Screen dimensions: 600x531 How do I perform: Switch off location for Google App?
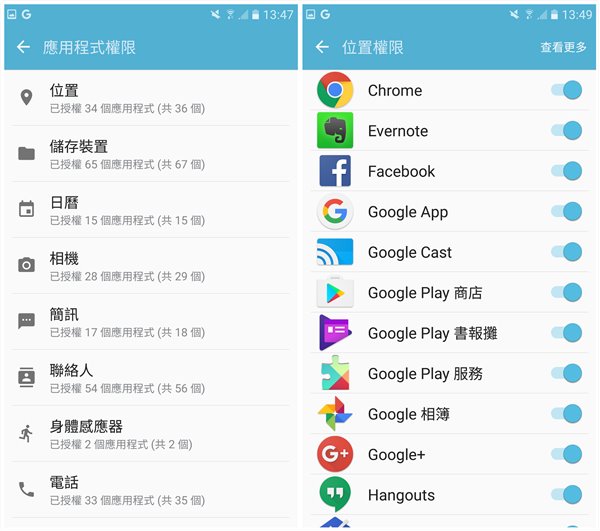567,211
